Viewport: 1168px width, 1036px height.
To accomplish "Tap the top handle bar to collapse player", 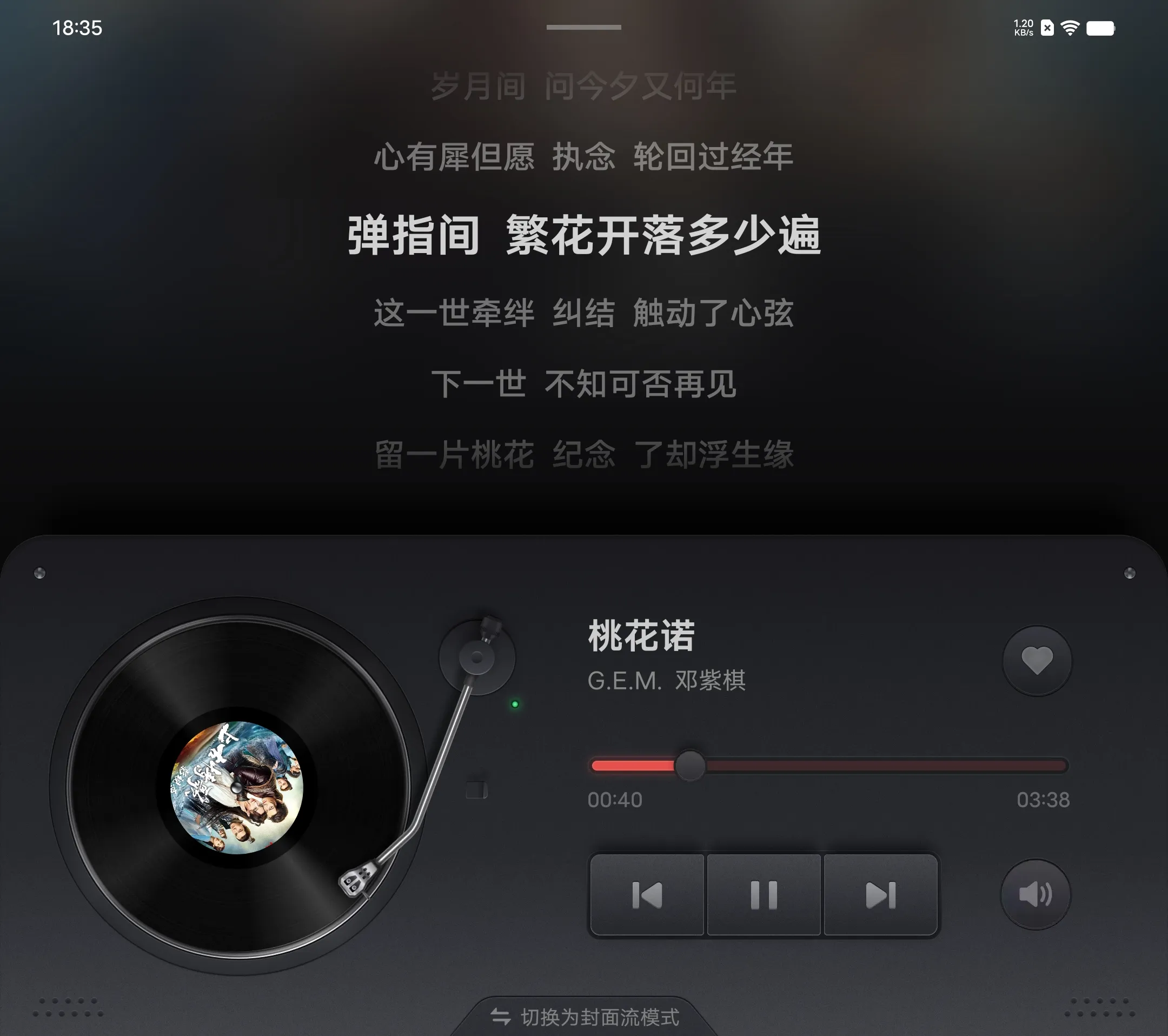I will coord(583,27).
